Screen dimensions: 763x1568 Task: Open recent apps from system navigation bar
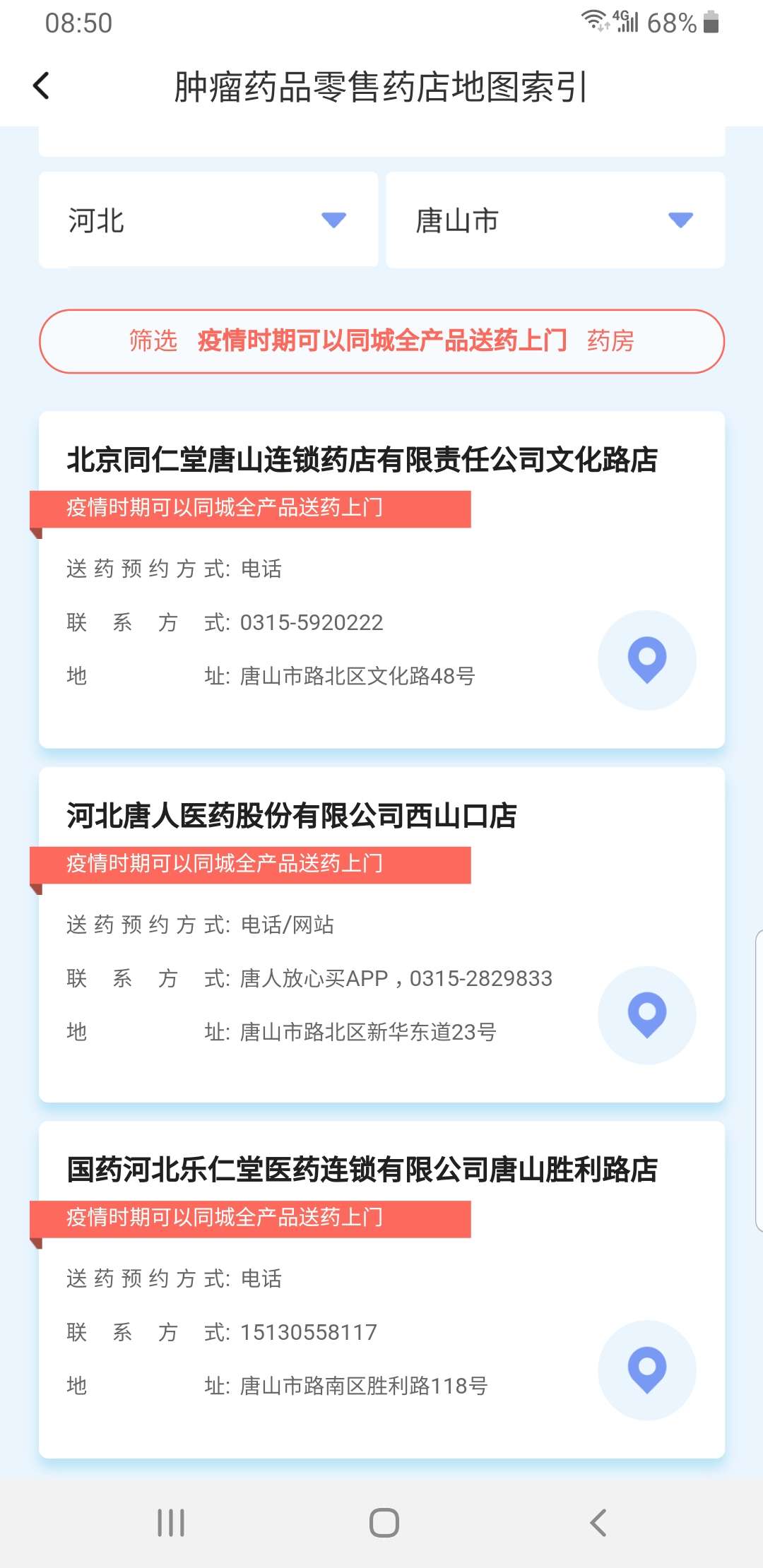pos(171,1522)
